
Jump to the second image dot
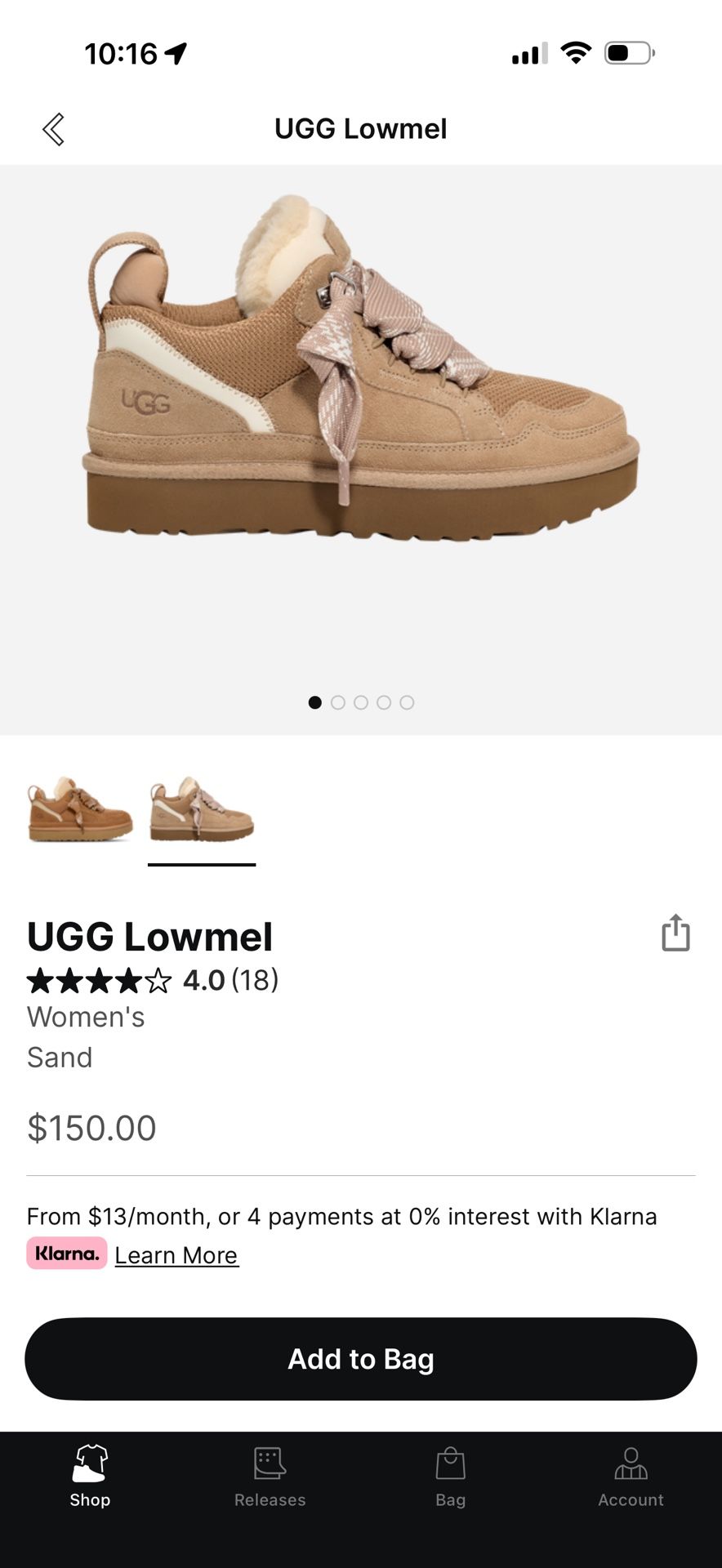(337, 702)
